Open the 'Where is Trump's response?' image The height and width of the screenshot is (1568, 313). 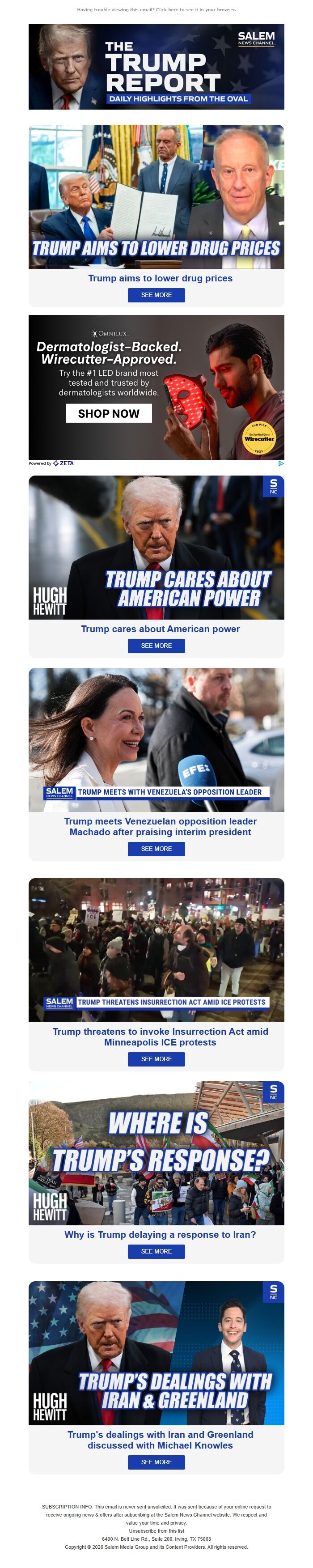(156, 1152)
